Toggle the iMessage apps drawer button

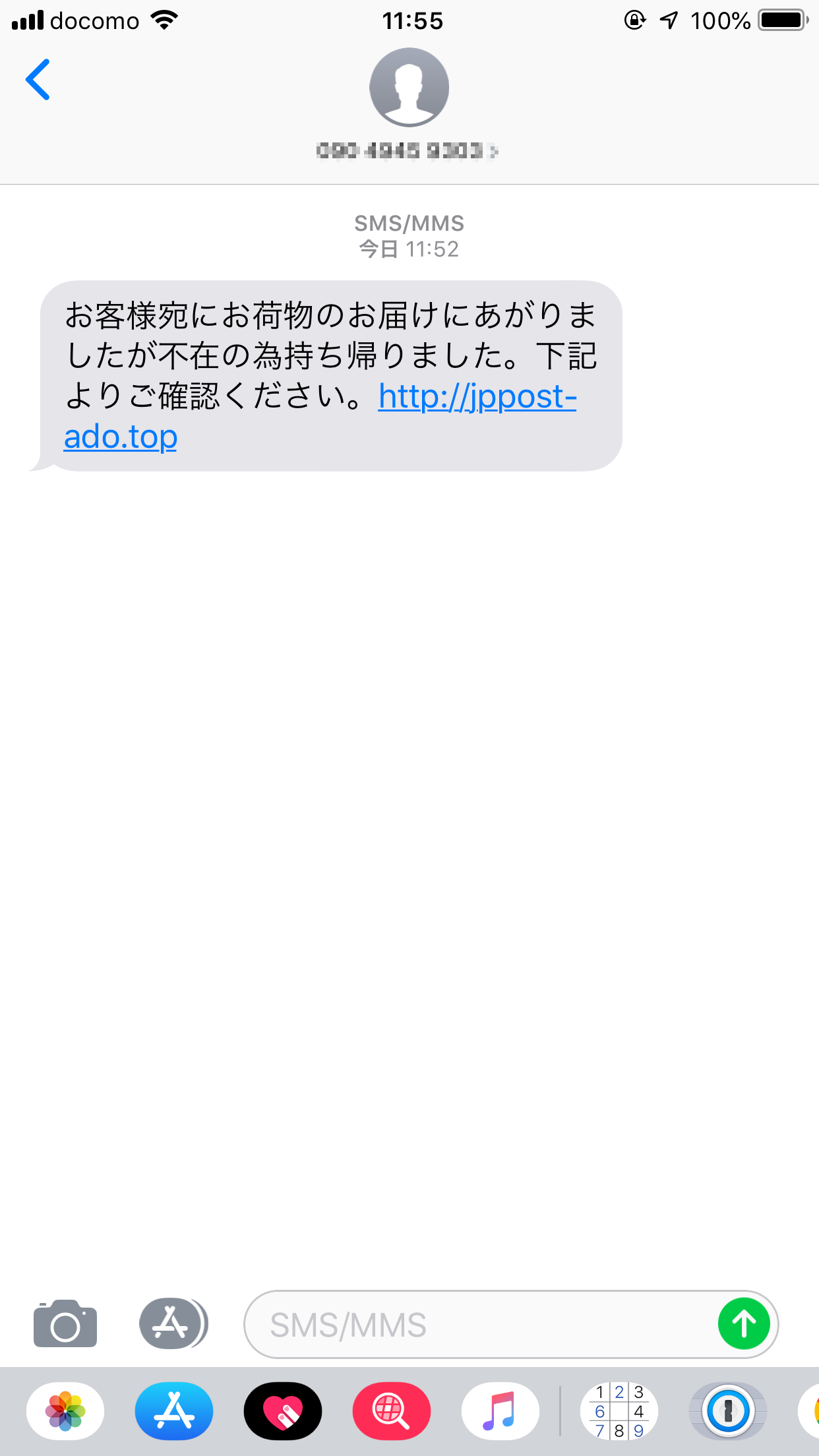click(x=173, y=1323)
